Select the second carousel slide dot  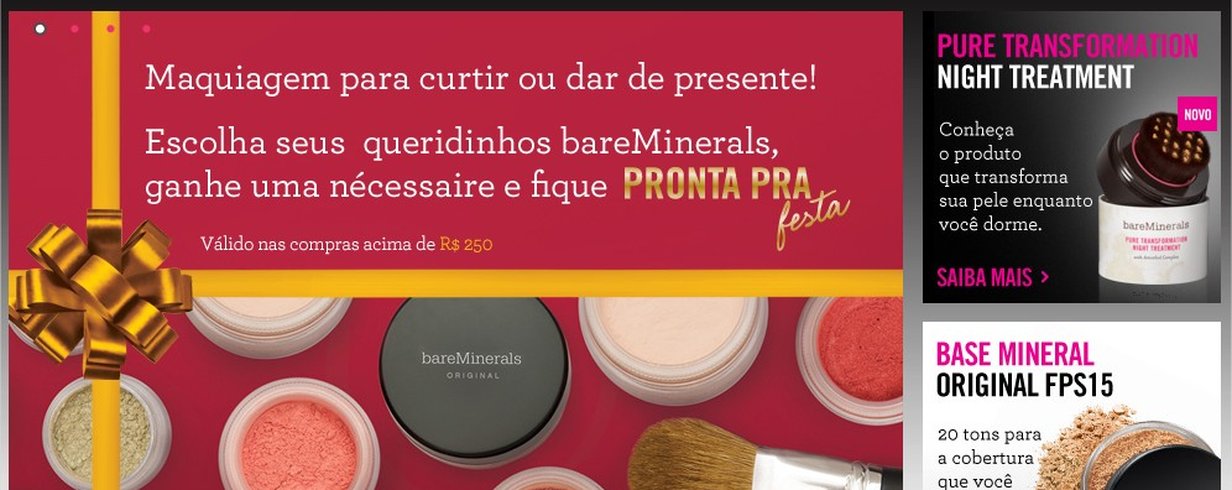(x=75, y=29)
